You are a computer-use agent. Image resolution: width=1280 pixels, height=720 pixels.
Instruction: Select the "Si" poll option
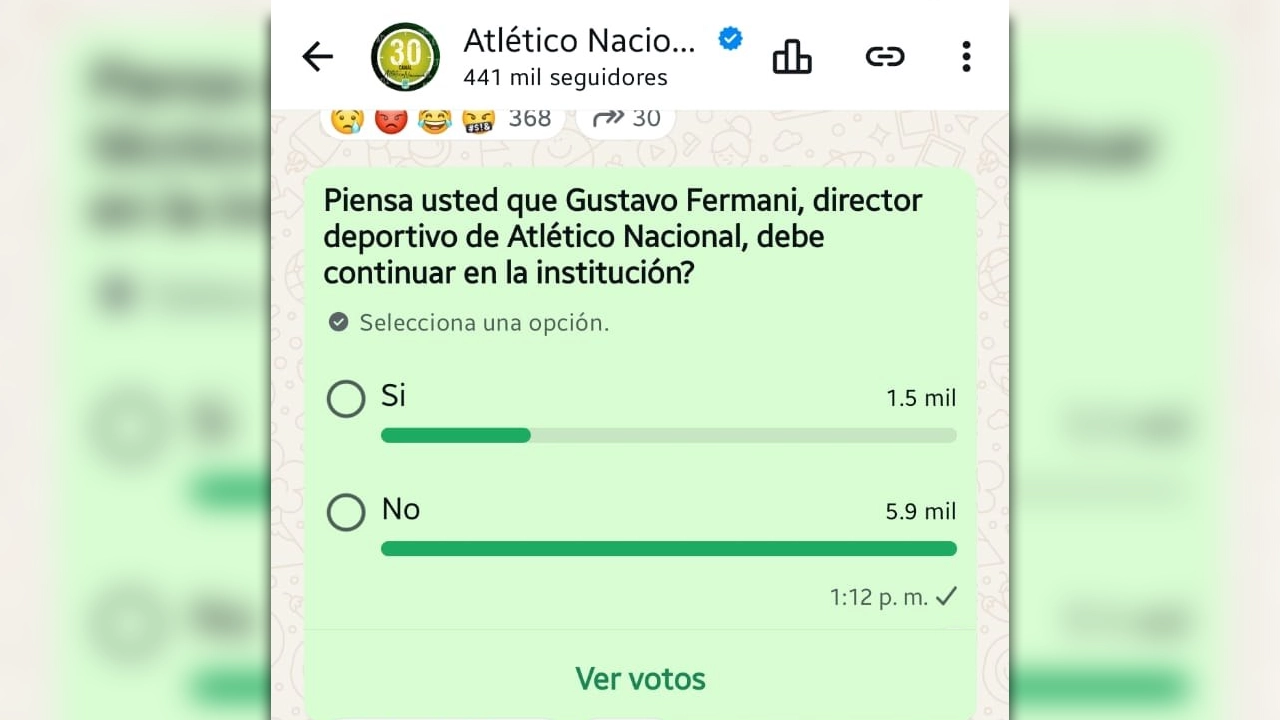[346, 399]
